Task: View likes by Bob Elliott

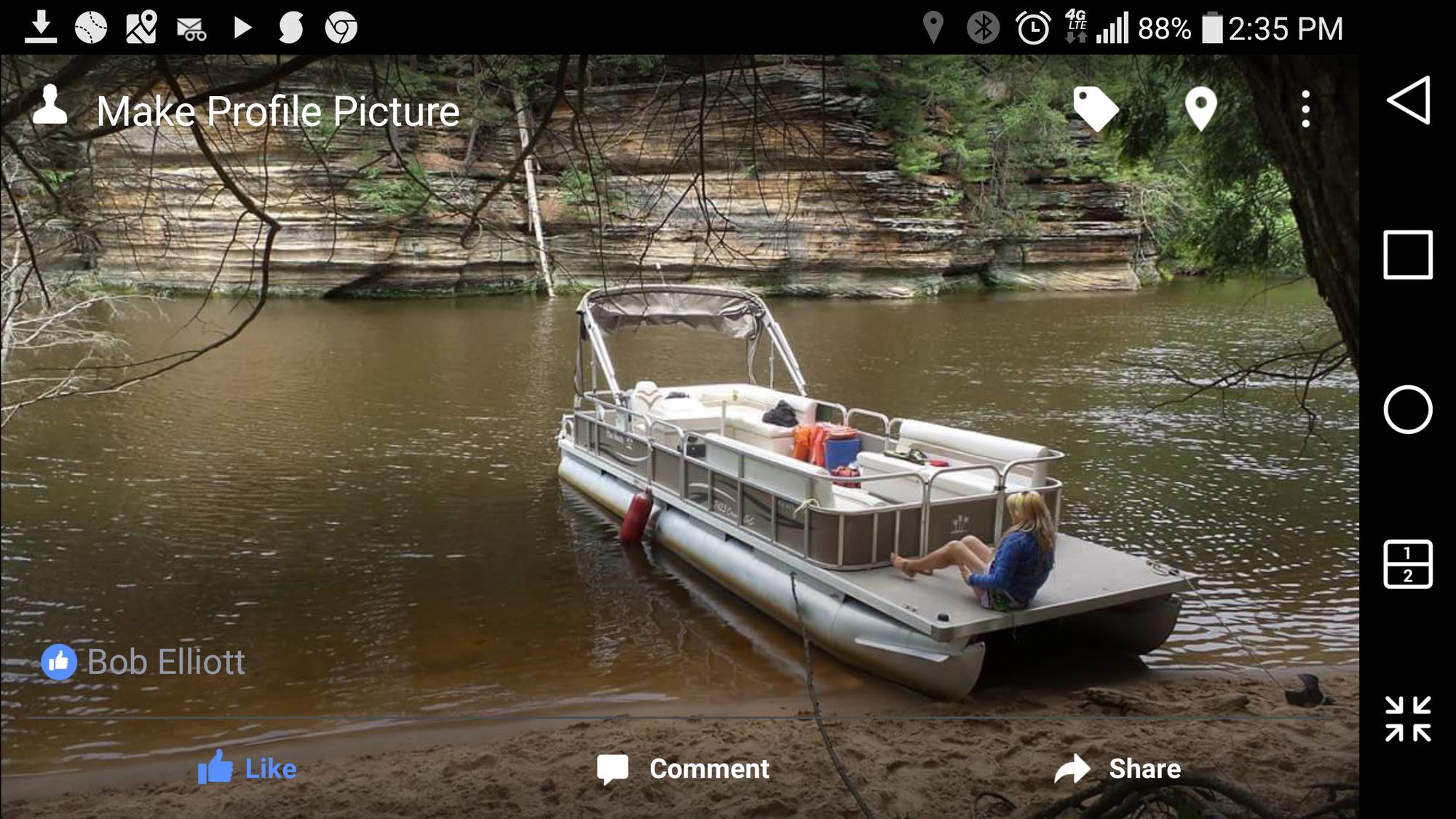Action: [144, 662]
